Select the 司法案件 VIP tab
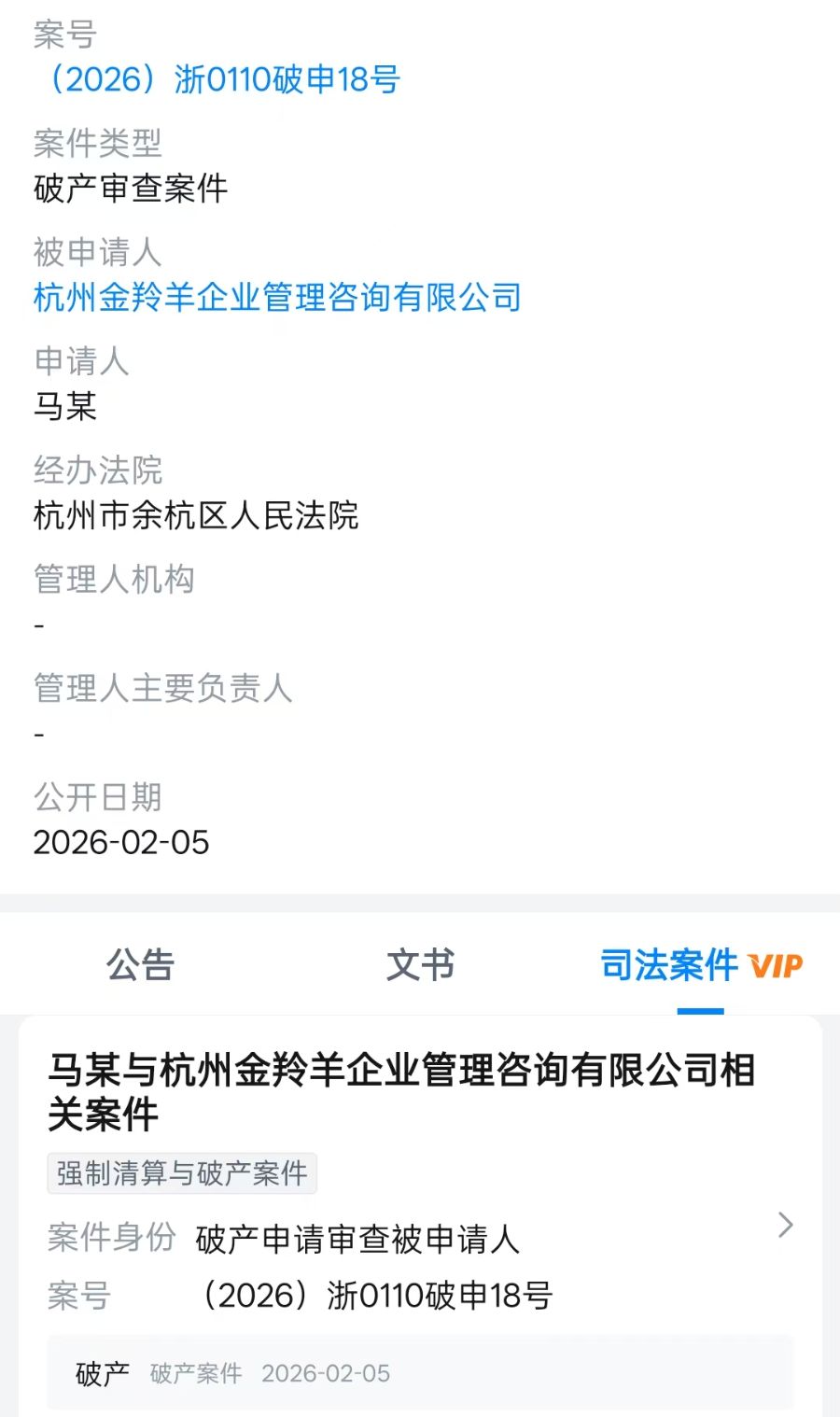The height and width of the screenshot is (1417, 840). pyautogui.click(x=700, y=965)
